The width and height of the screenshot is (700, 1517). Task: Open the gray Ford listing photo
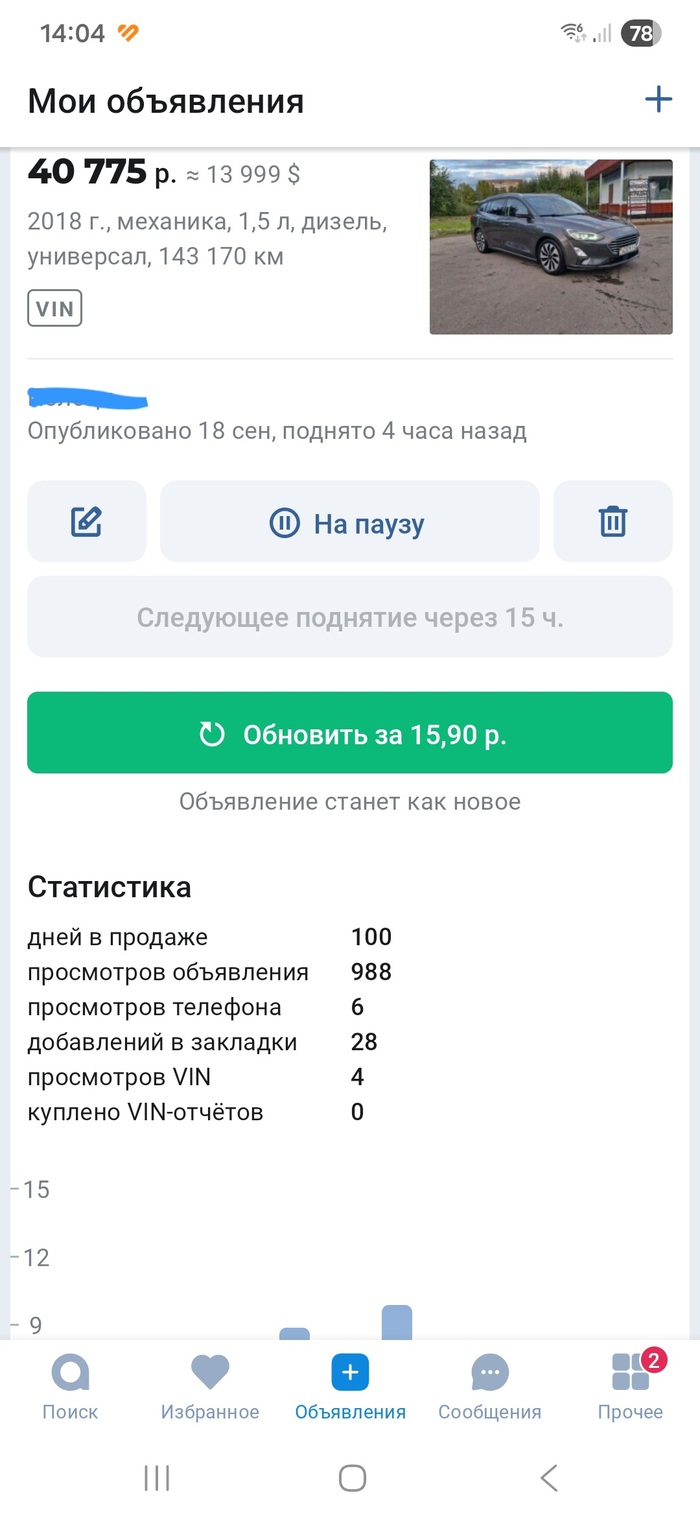551,246
